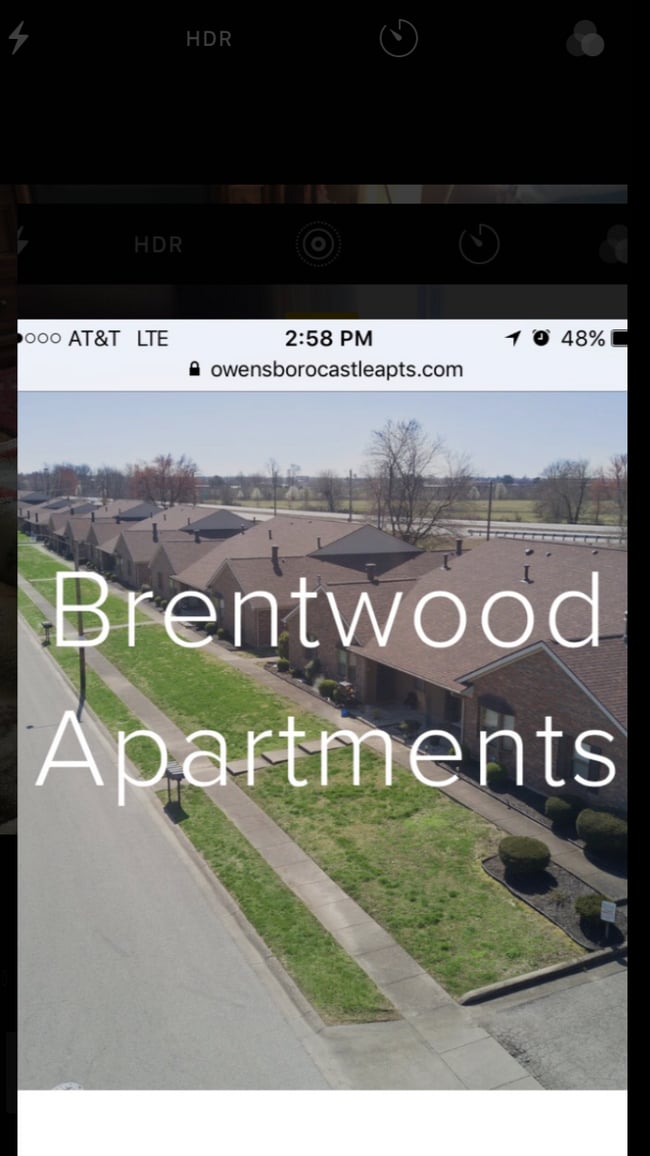Enable the HDR option
This screenshot has height=1156, width=650.
pyautogui.click(x=209, y=39)
